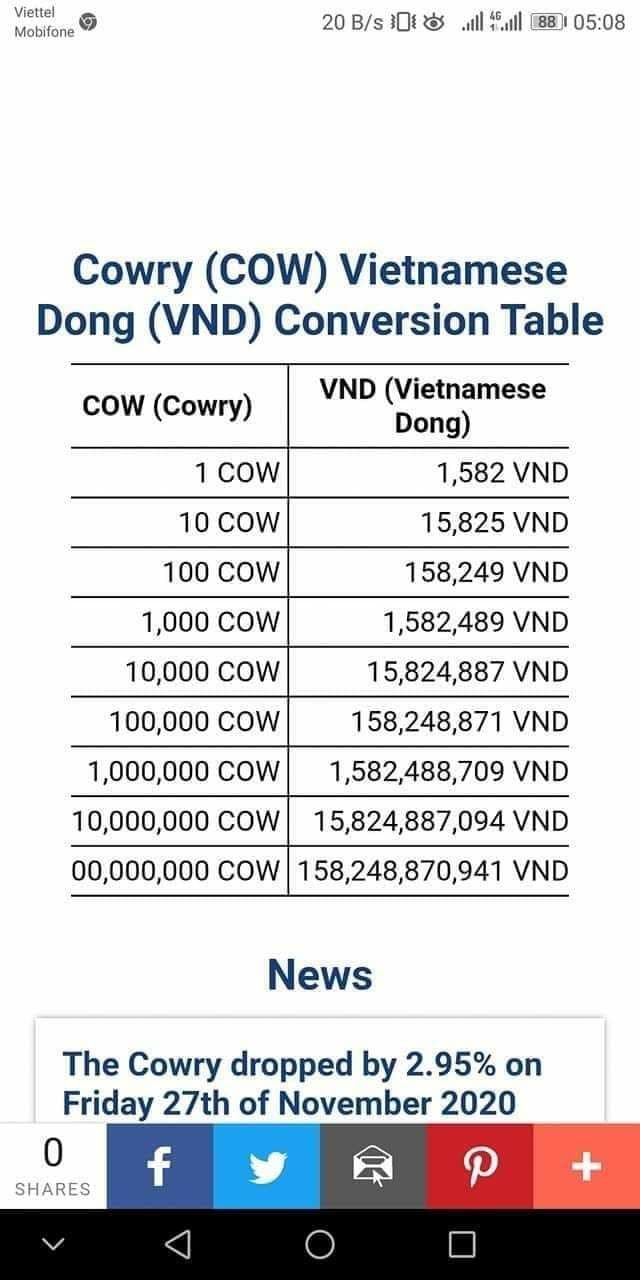Image resolution: width=640 pixels, height=1280 pixels.
Task: Go back using system back button
Action: click(177, 1244)
